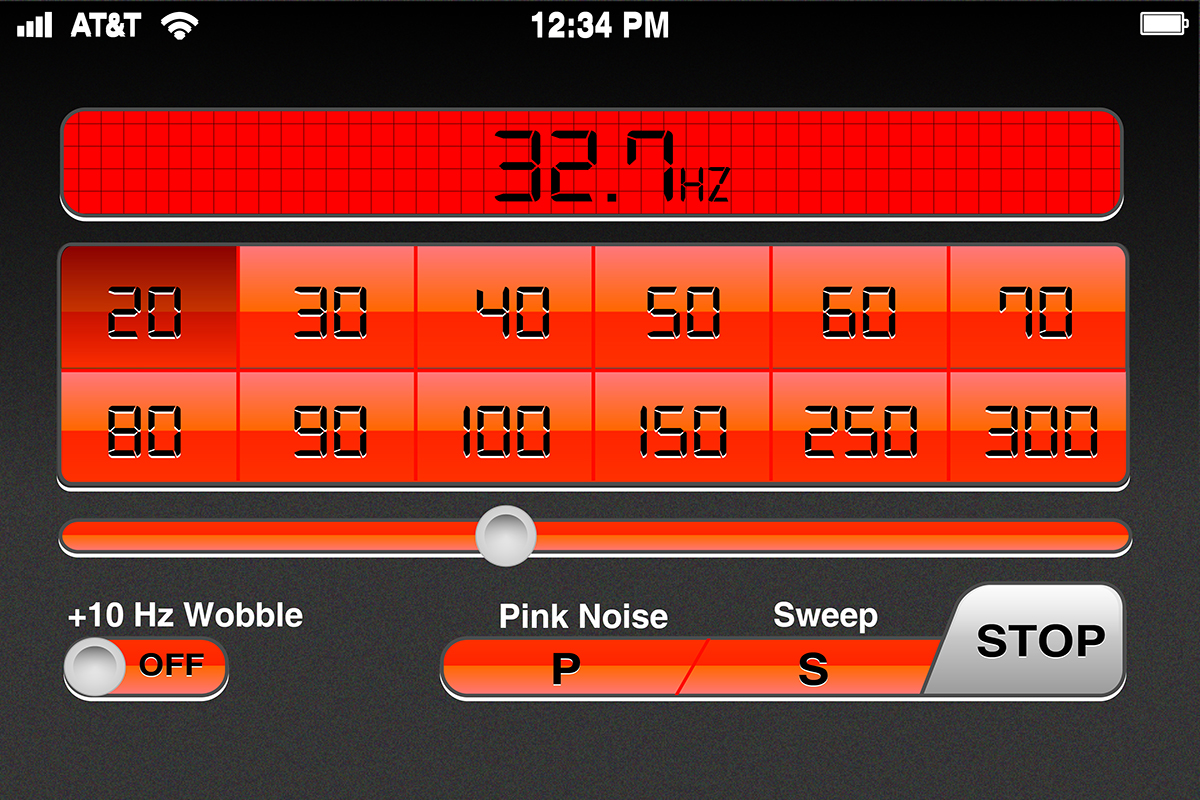Viewport: 1200px width, 800px height.
Task: Enable the +10 Hz Wobble switch
Action: tap(146, 666)
